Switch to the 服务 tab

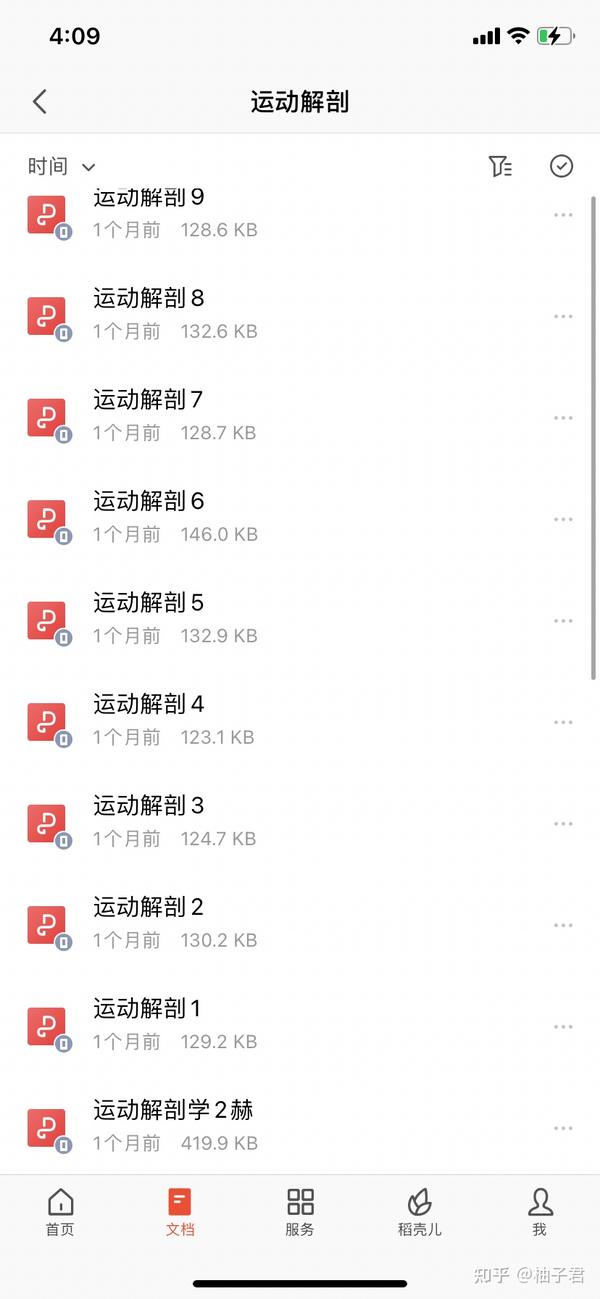[x=300, y=1212]
